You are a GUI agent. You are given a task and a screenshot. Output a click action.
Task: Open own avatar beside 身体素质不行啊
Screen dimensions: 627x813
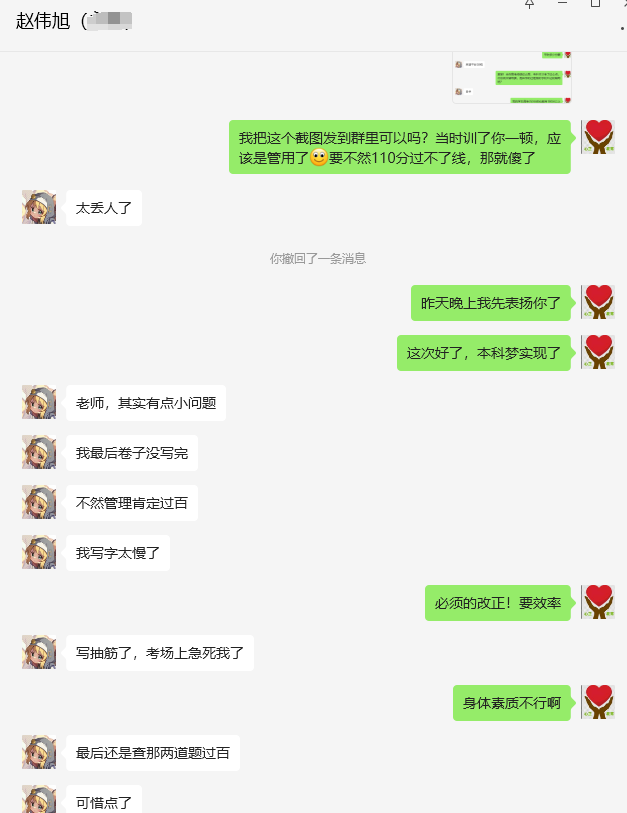(x=598, y=702)
